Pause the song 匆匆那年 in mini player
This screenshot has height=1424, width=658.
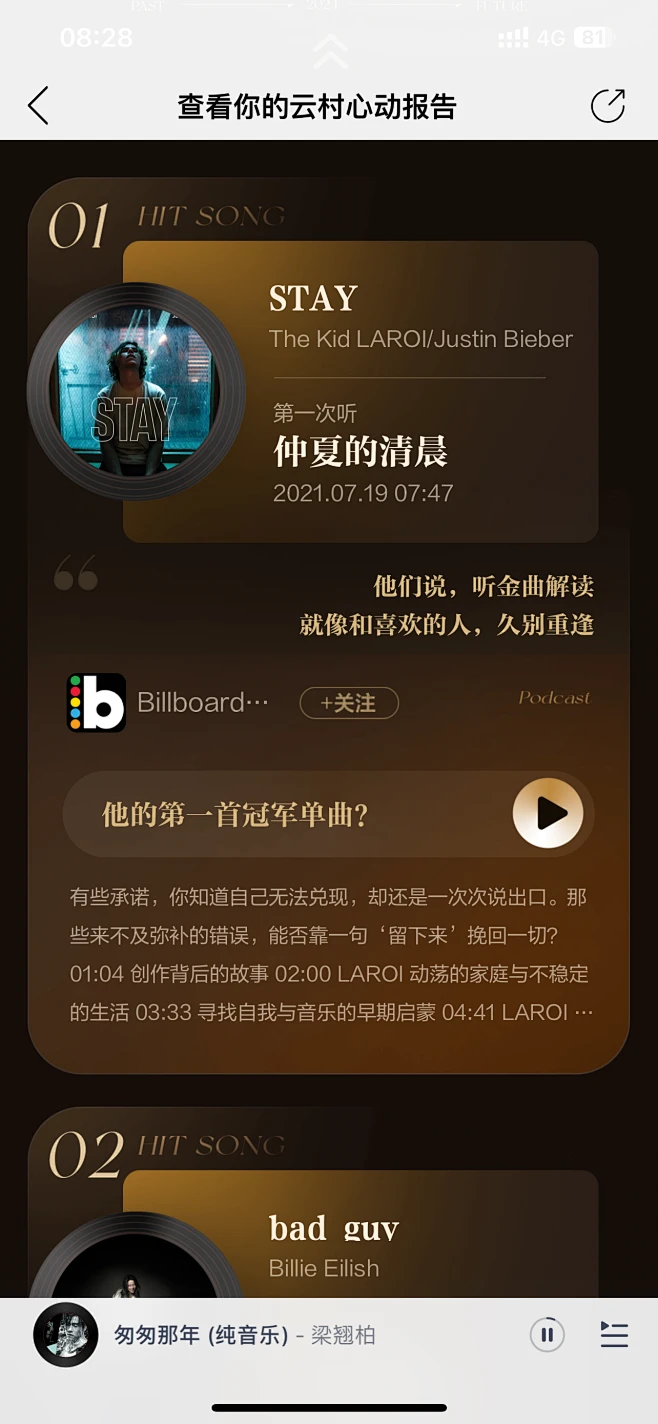[x=547, y=1334]
